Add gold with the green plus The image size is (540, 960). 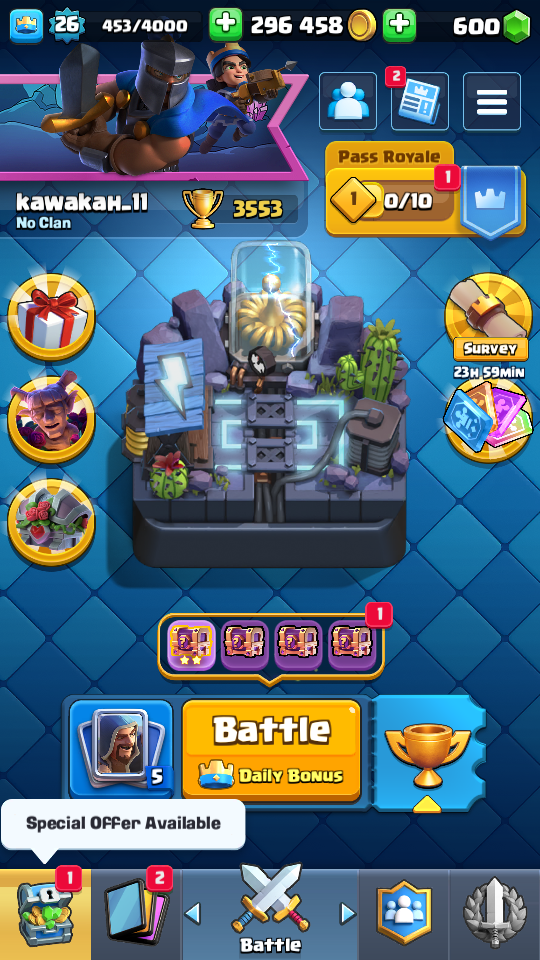(x=225, y=25)
